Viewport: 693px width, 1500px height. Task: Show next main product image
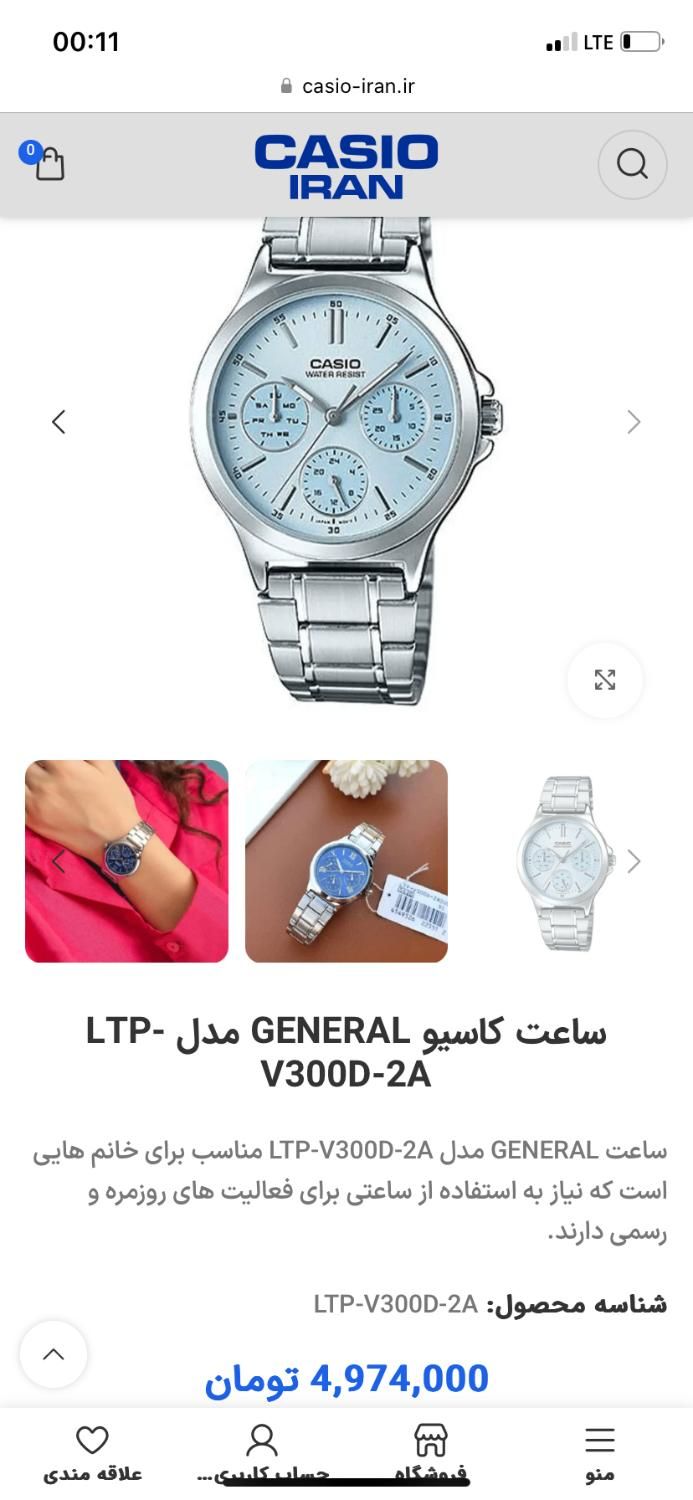633,422
